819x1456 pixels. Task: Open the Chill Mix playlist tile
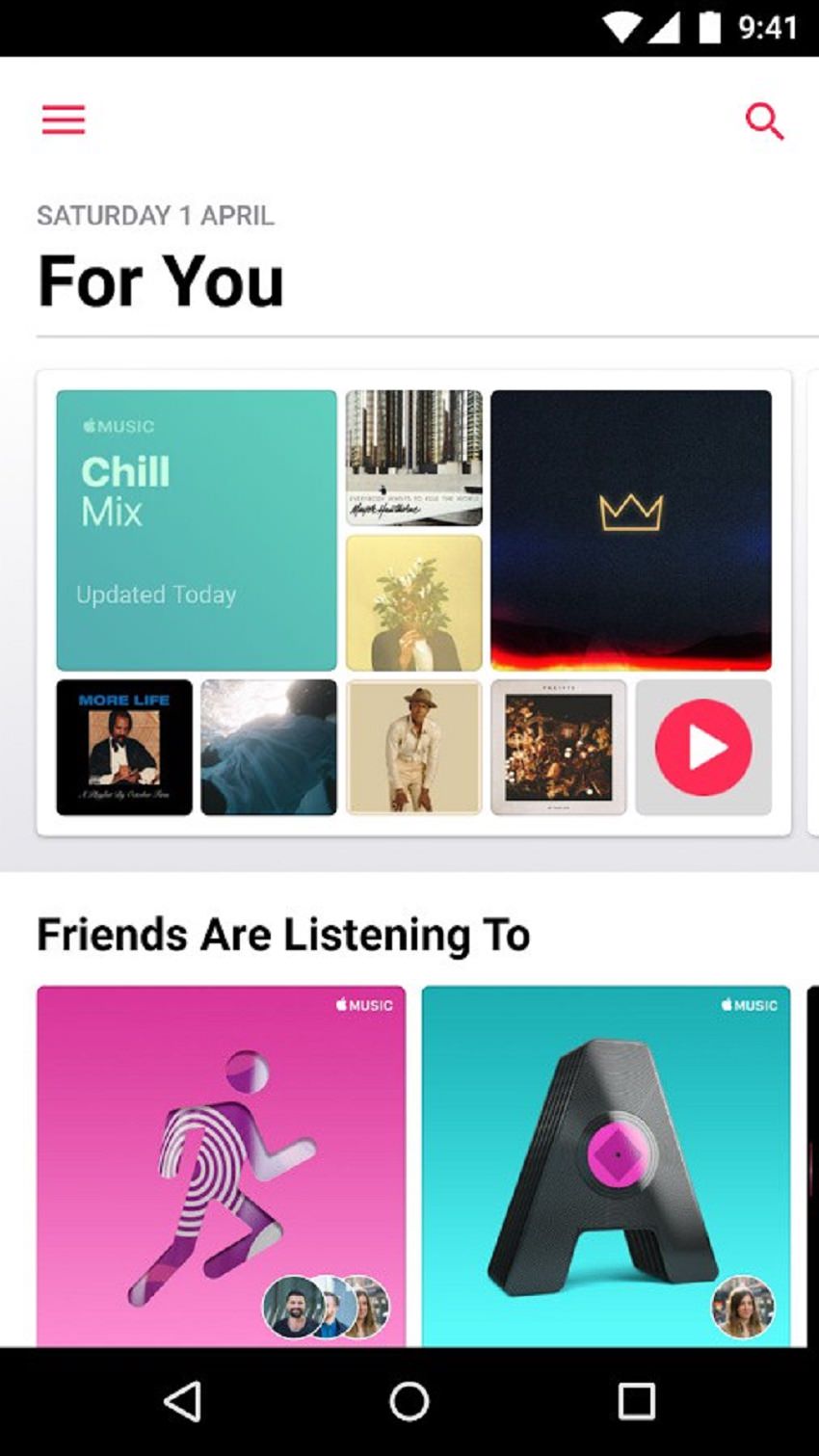197,530
